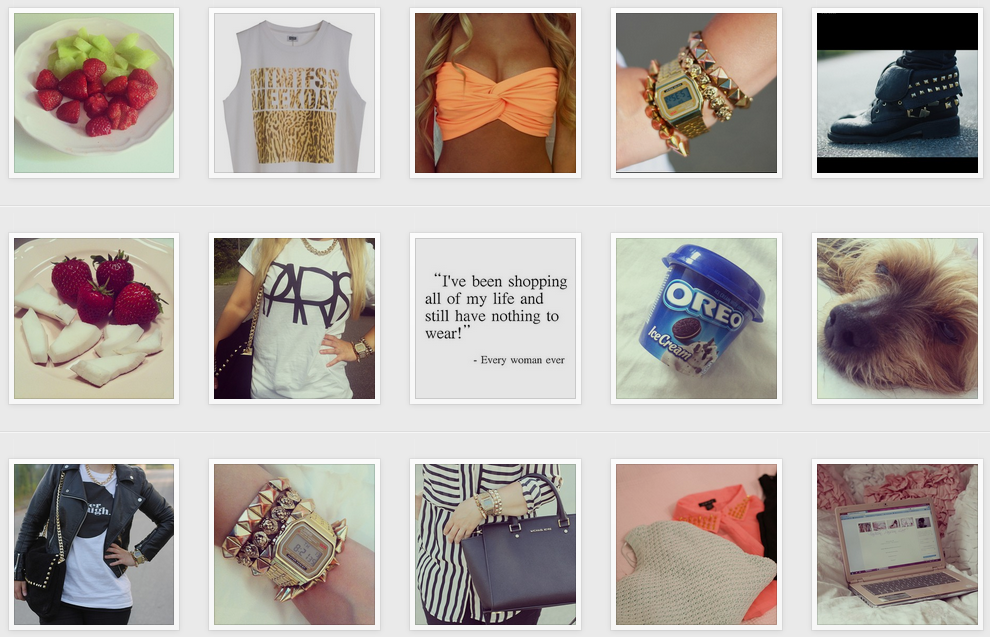Open the striped shirt with navy handbag photo
The height and width of the screenshot is (637, 990).
click(x=495, y=544)
